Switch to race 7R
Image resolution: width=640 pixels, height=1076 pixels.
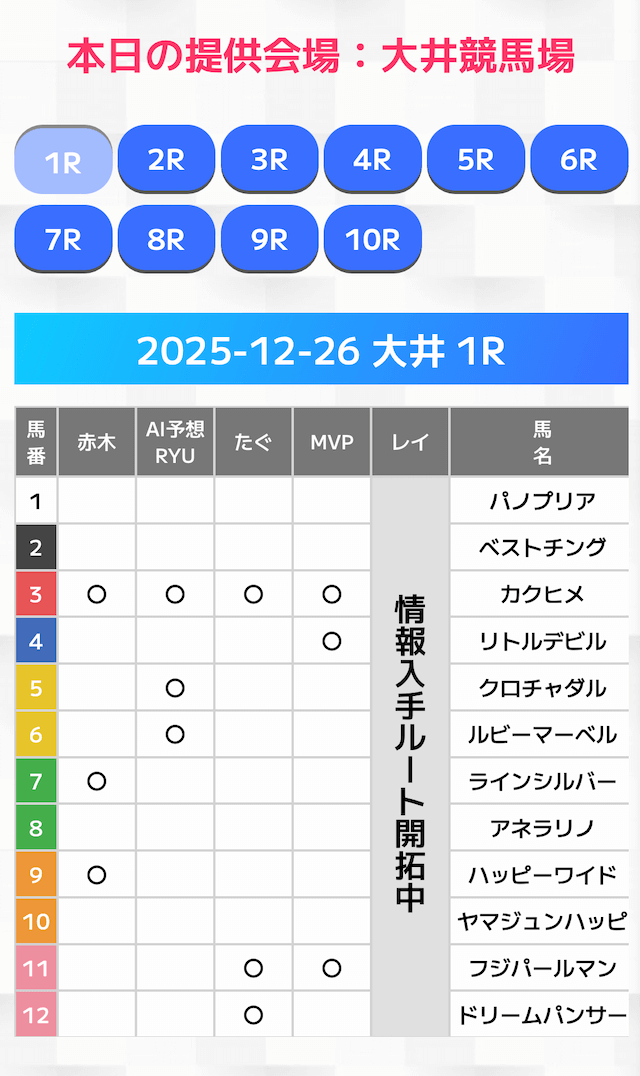[x=63, y=239]
